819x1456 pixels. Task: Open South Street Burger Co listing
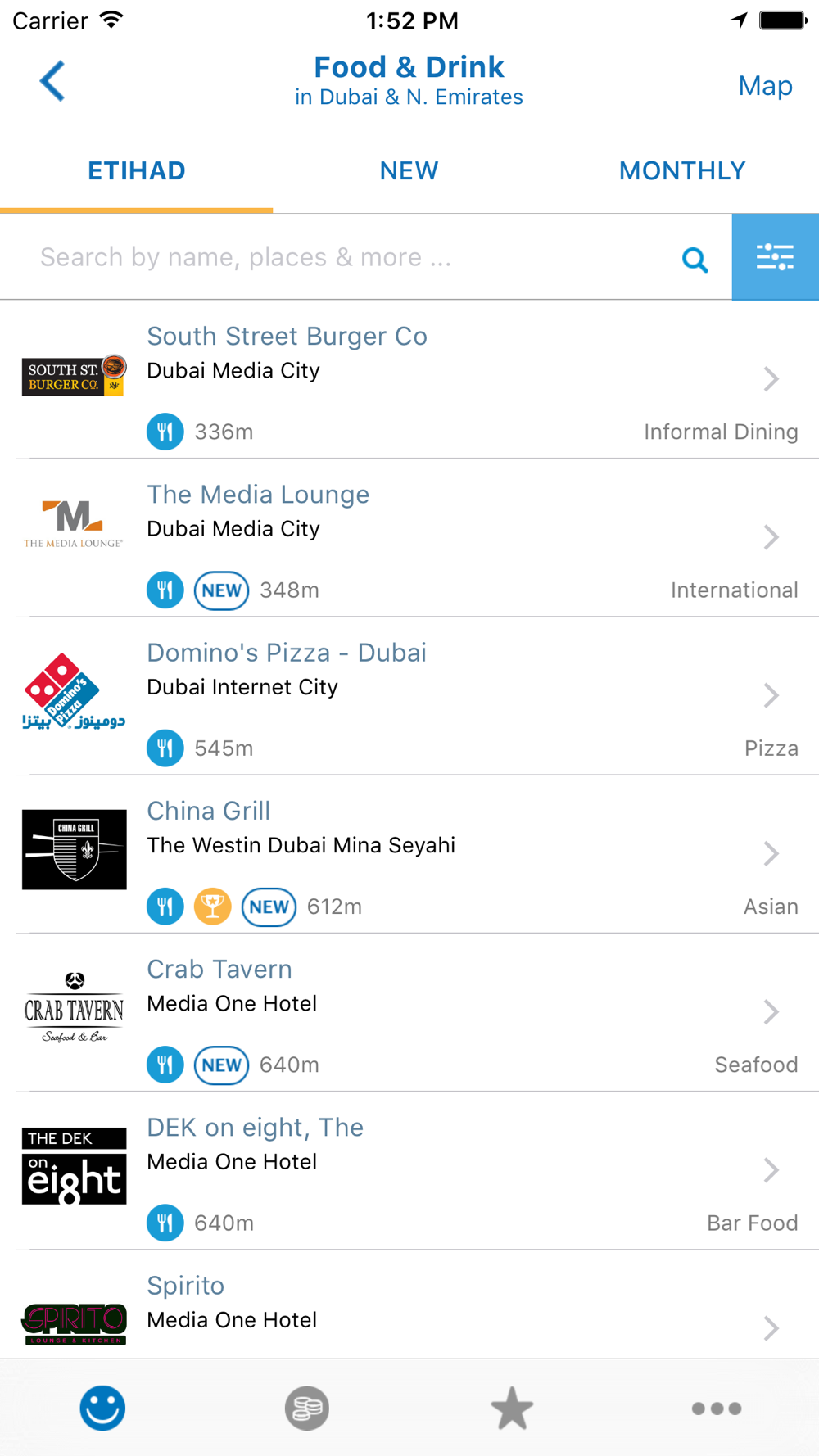click(x=409, y=379)
